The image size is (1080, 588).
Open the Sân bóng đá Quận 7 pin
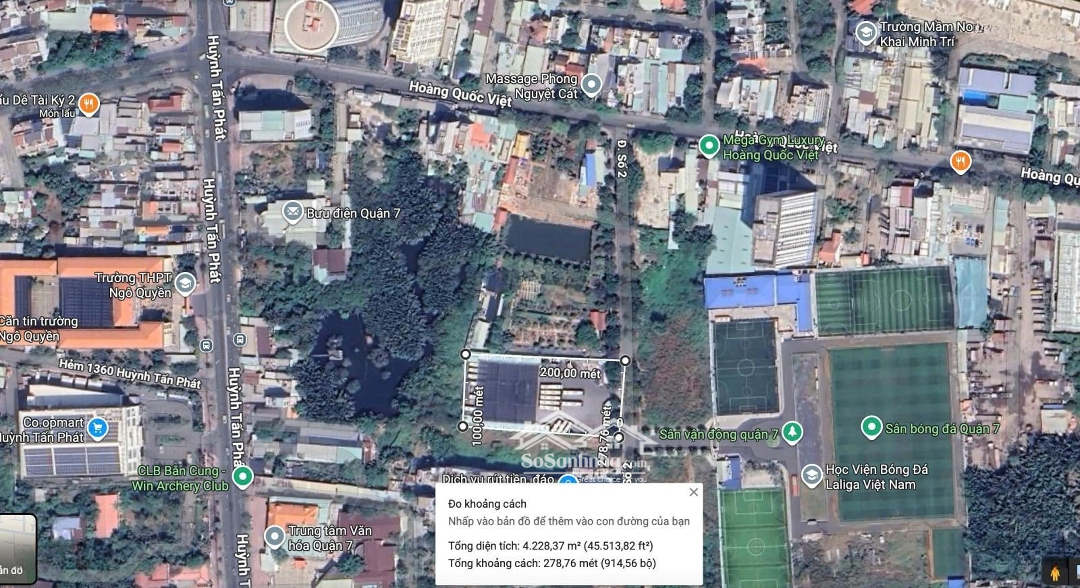click(871, 428)
